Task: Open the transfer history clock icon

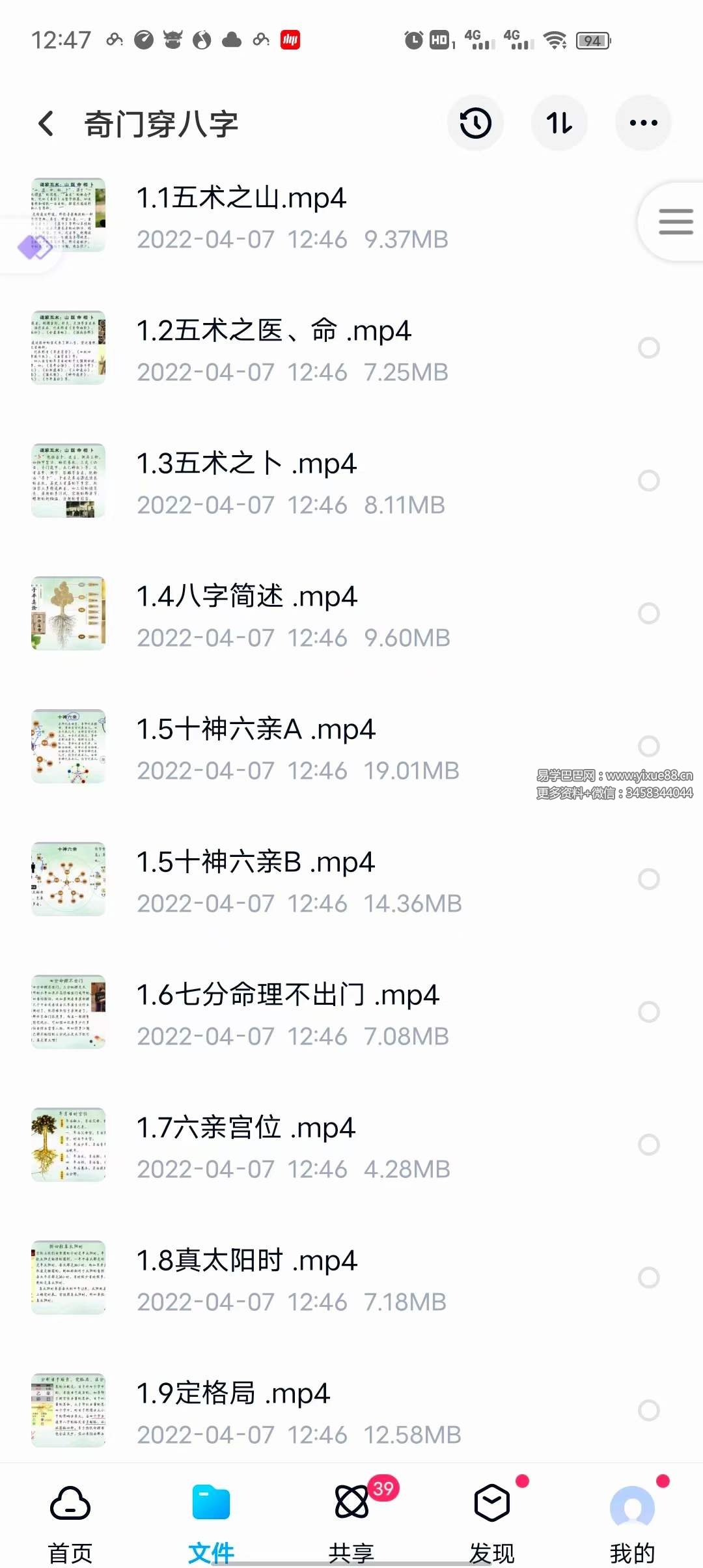Action: coord(476,123)
